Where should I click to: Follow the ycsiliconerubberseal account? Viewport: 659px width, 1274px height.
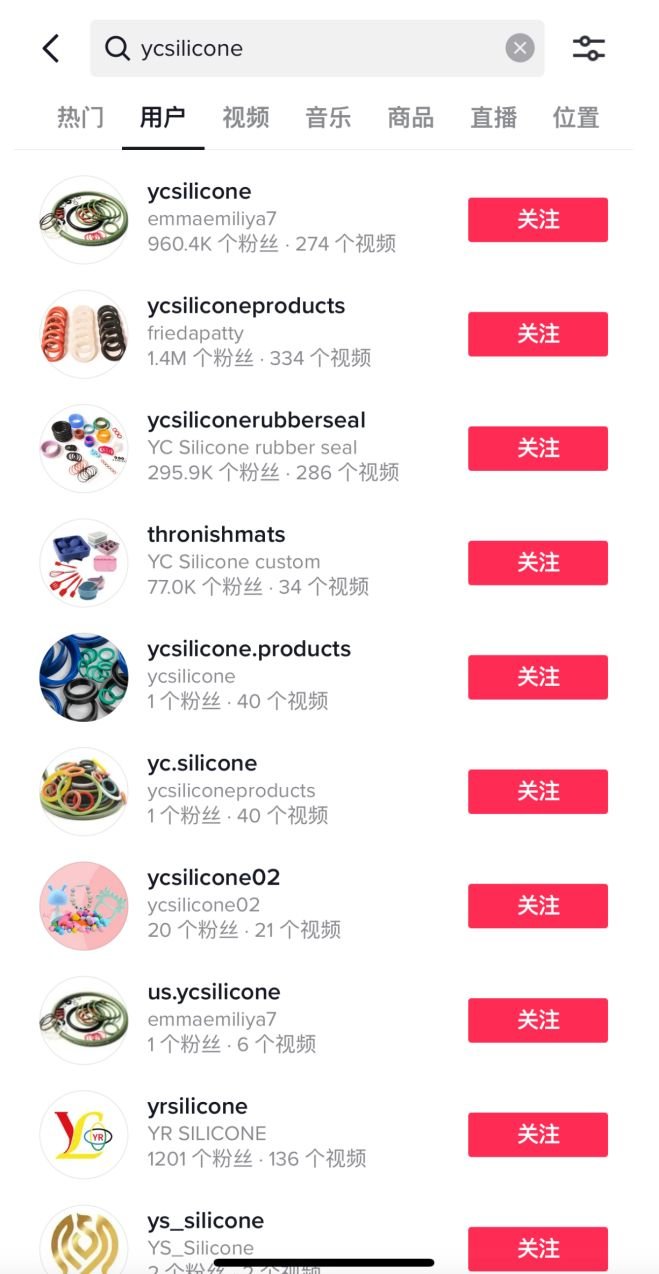(537, 448)
